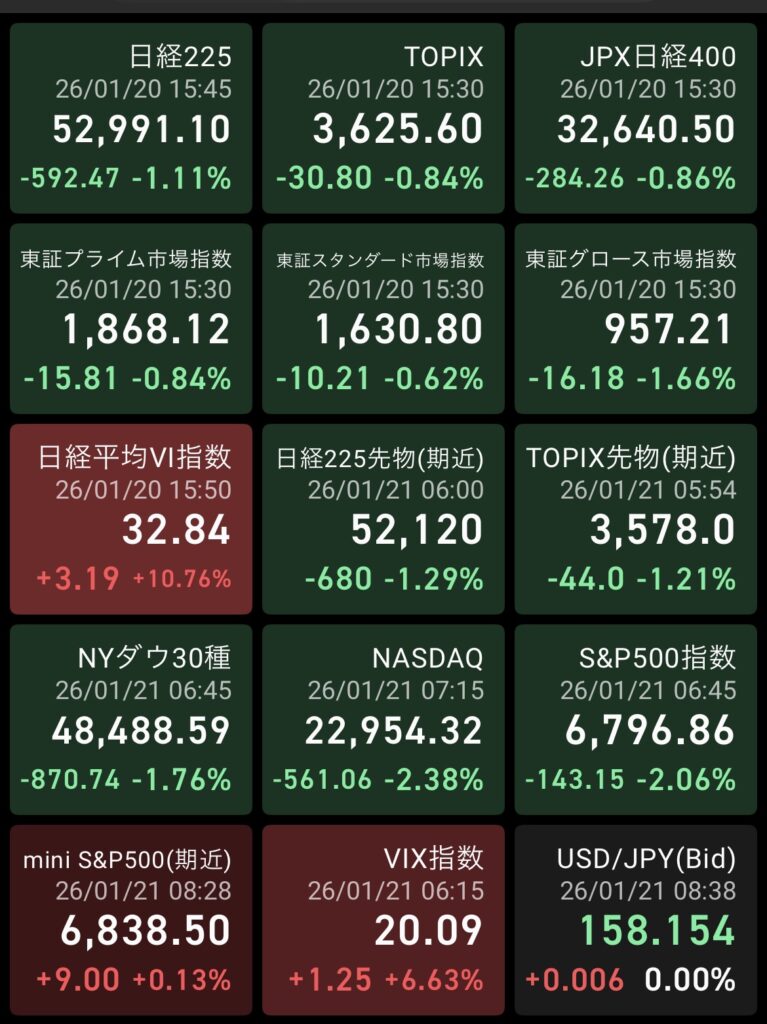Select the JPX日経400 tile
767x1024 pixels.
pyautogui.click(x=635, y=118)
